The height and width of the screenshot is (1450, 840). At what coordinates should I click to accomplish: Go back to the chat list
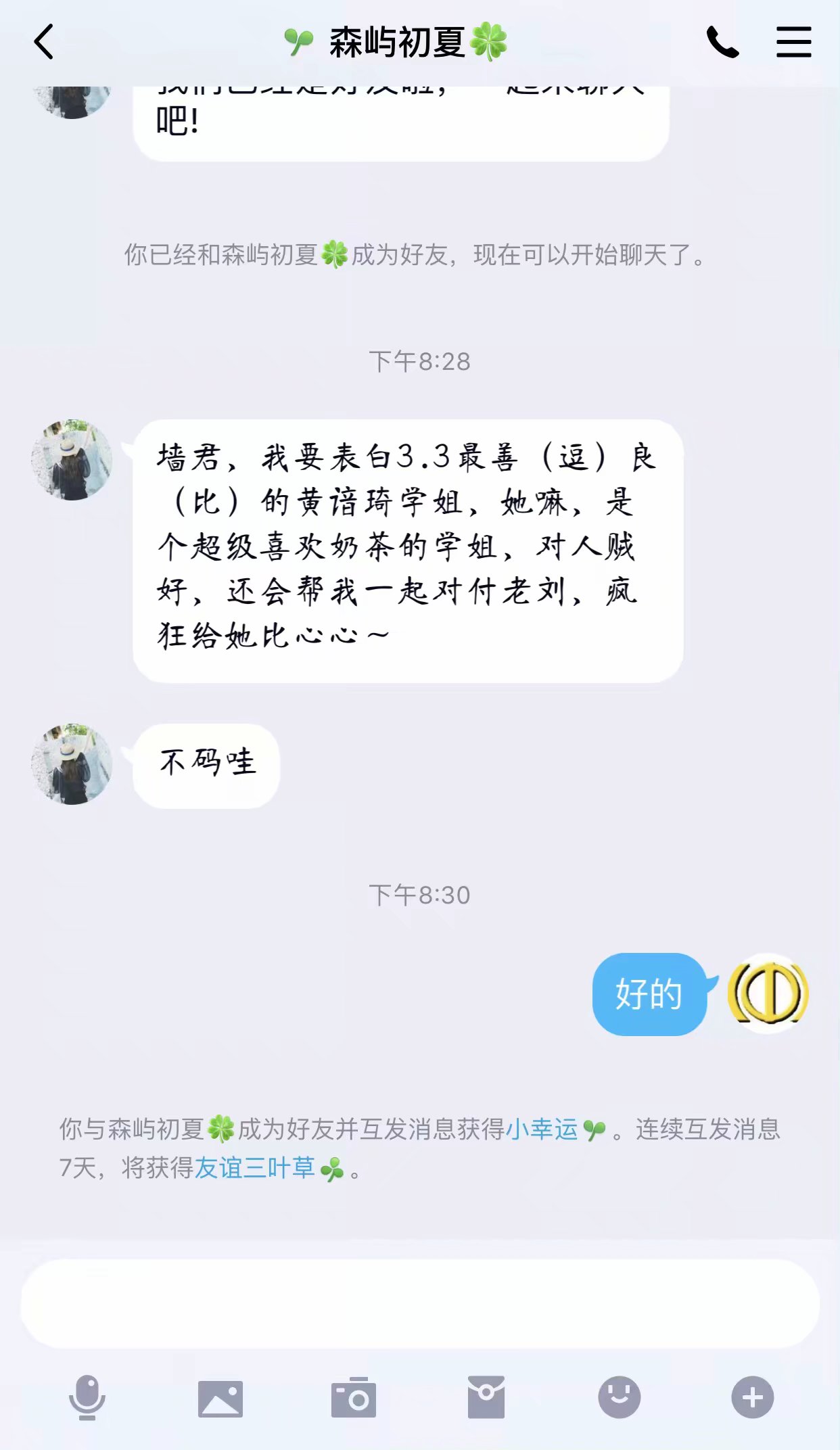45,42
